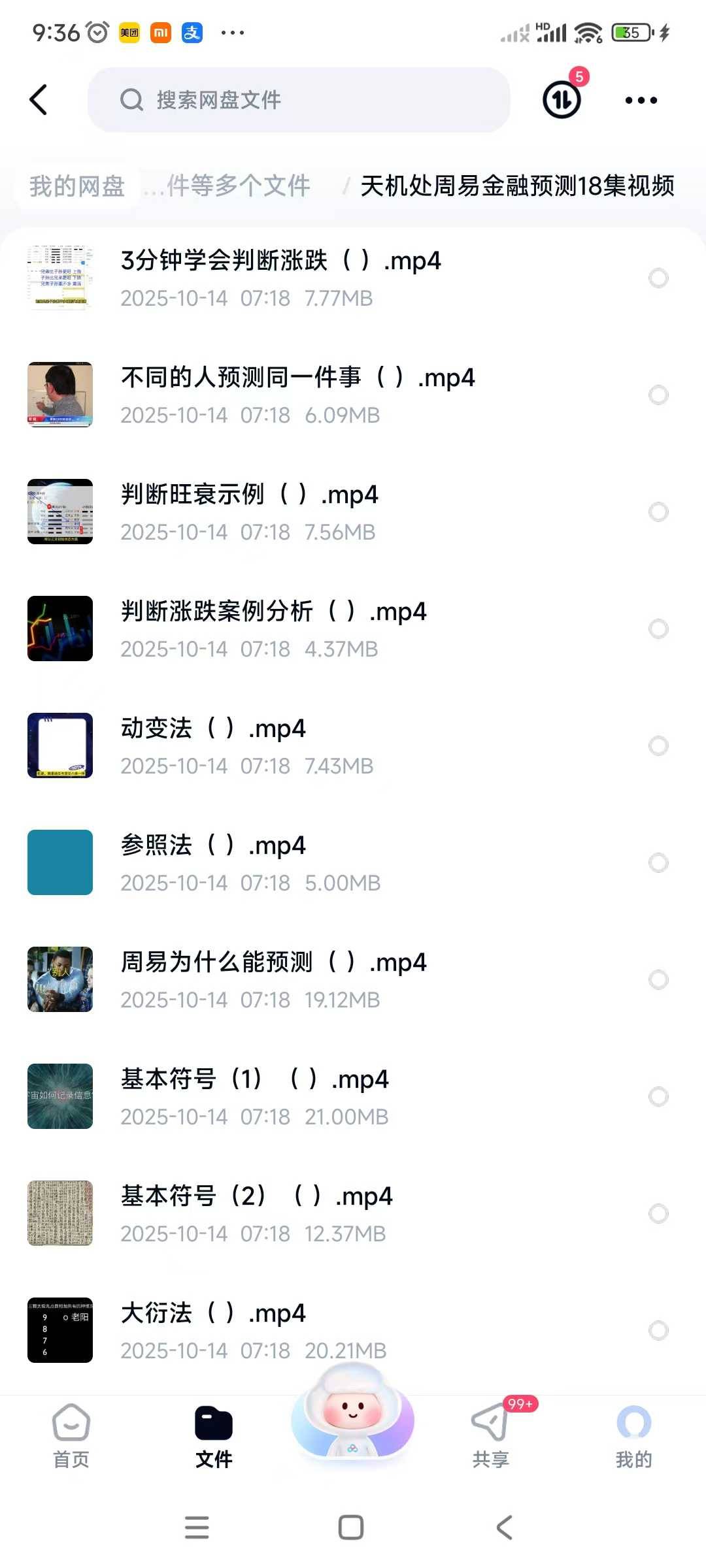Open the three-dot overflow menu
The image size is (706, 1568).
point(641,100)
